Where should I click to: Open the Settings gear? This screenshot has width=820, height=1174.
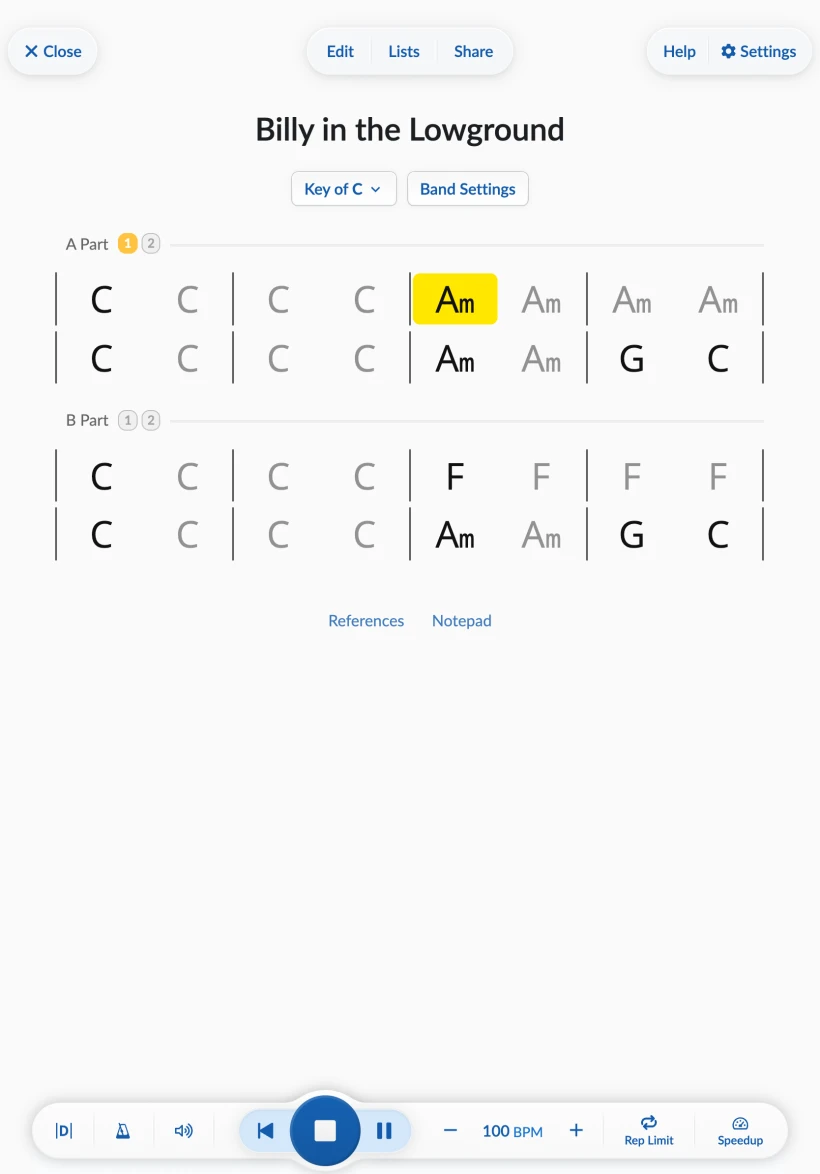759,52
